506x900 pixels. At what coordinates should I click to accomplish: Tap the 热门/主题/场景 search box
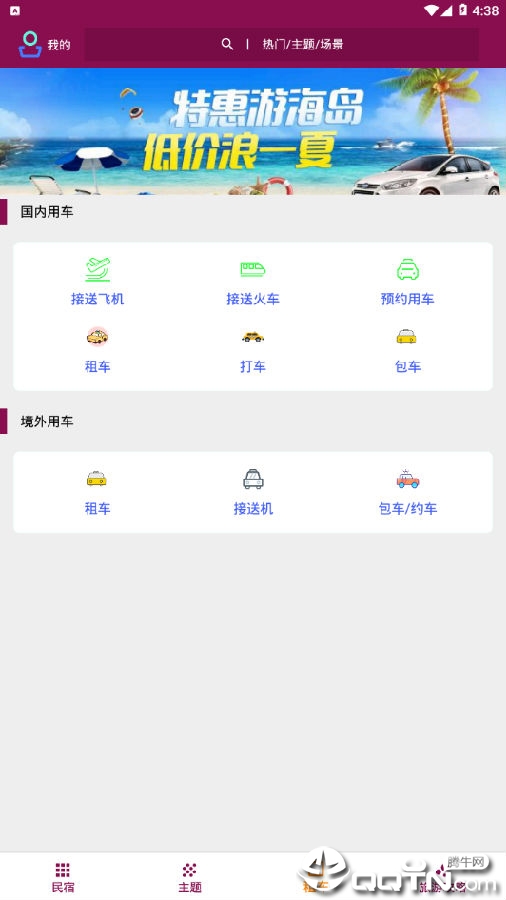coord(282,44)
